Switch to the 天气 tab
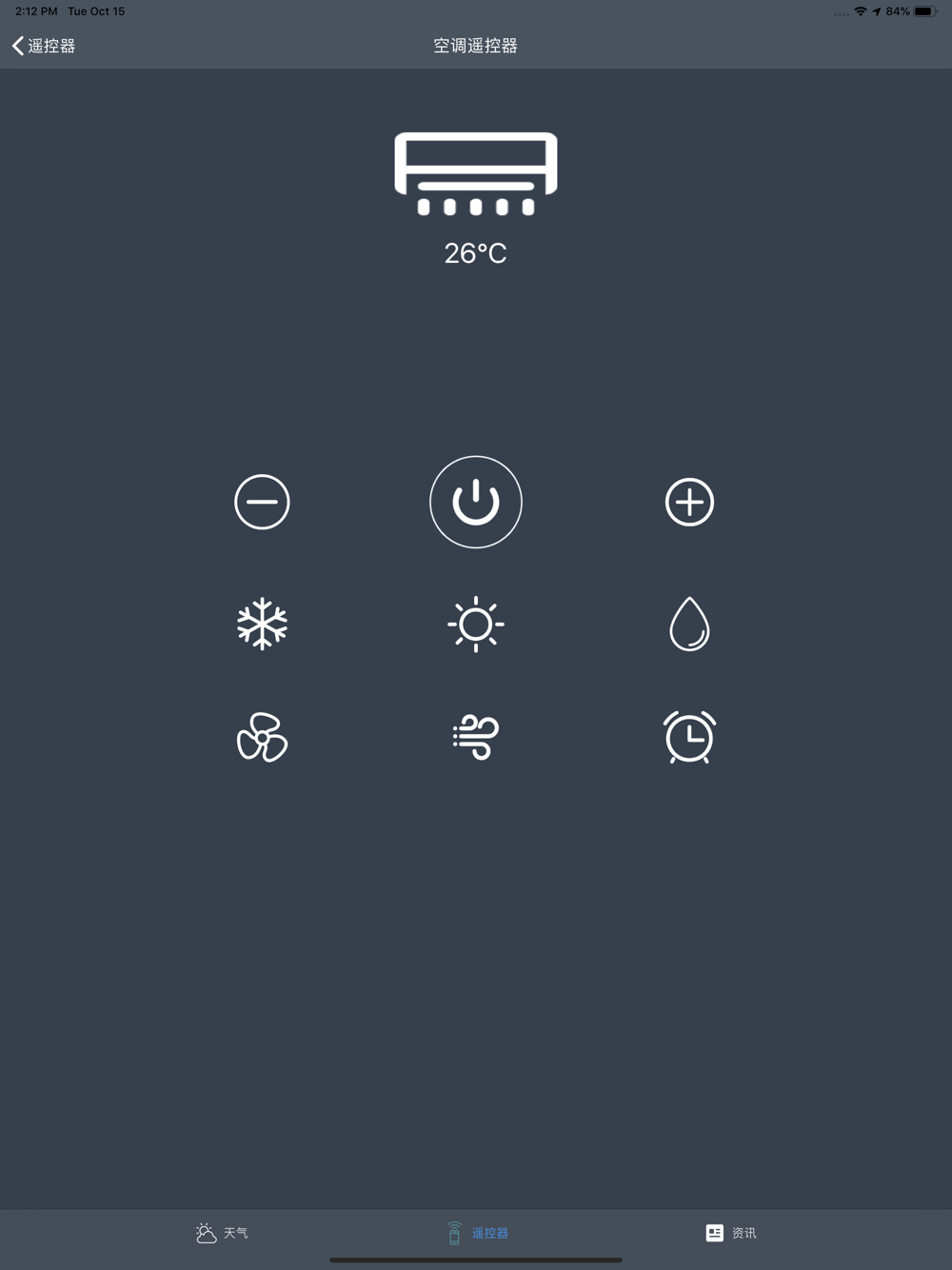Screen dimensions: 952x1270 (222, 1233)
